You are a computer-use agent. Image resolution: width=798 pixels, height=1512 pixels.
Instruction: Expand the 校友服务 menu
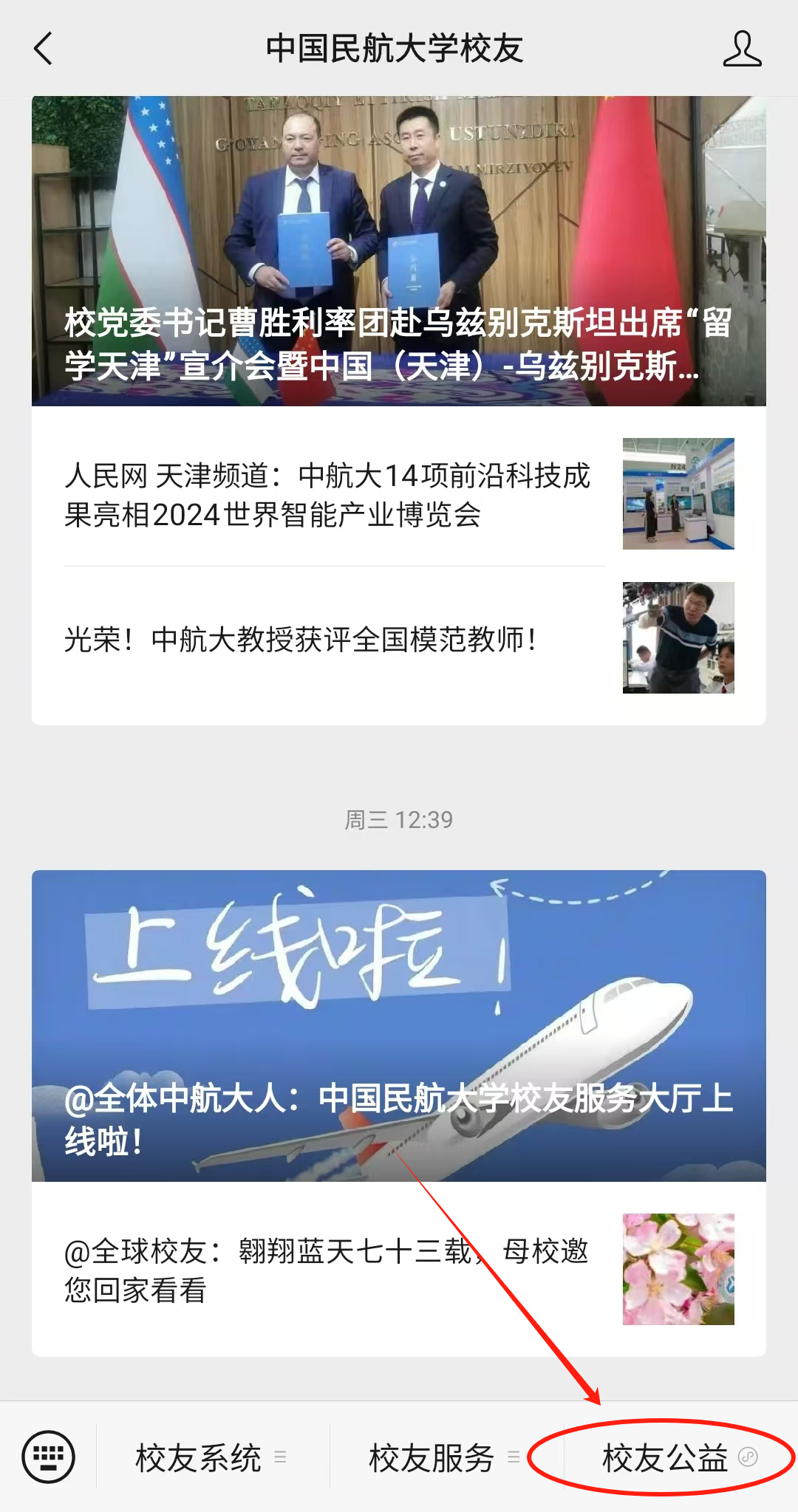click(x=444, y=1458)
